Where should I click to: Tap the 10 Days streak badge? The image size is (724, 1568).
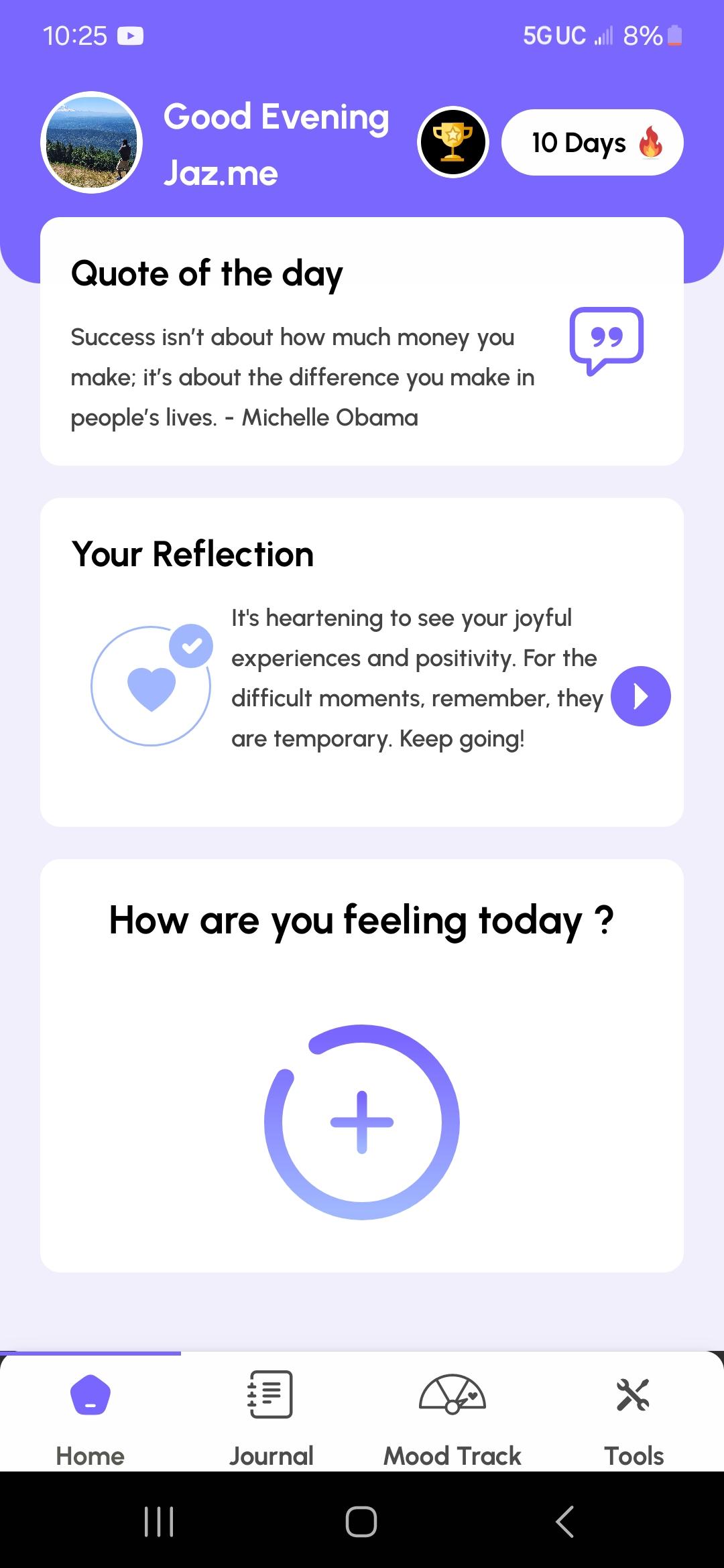(592, 143)
